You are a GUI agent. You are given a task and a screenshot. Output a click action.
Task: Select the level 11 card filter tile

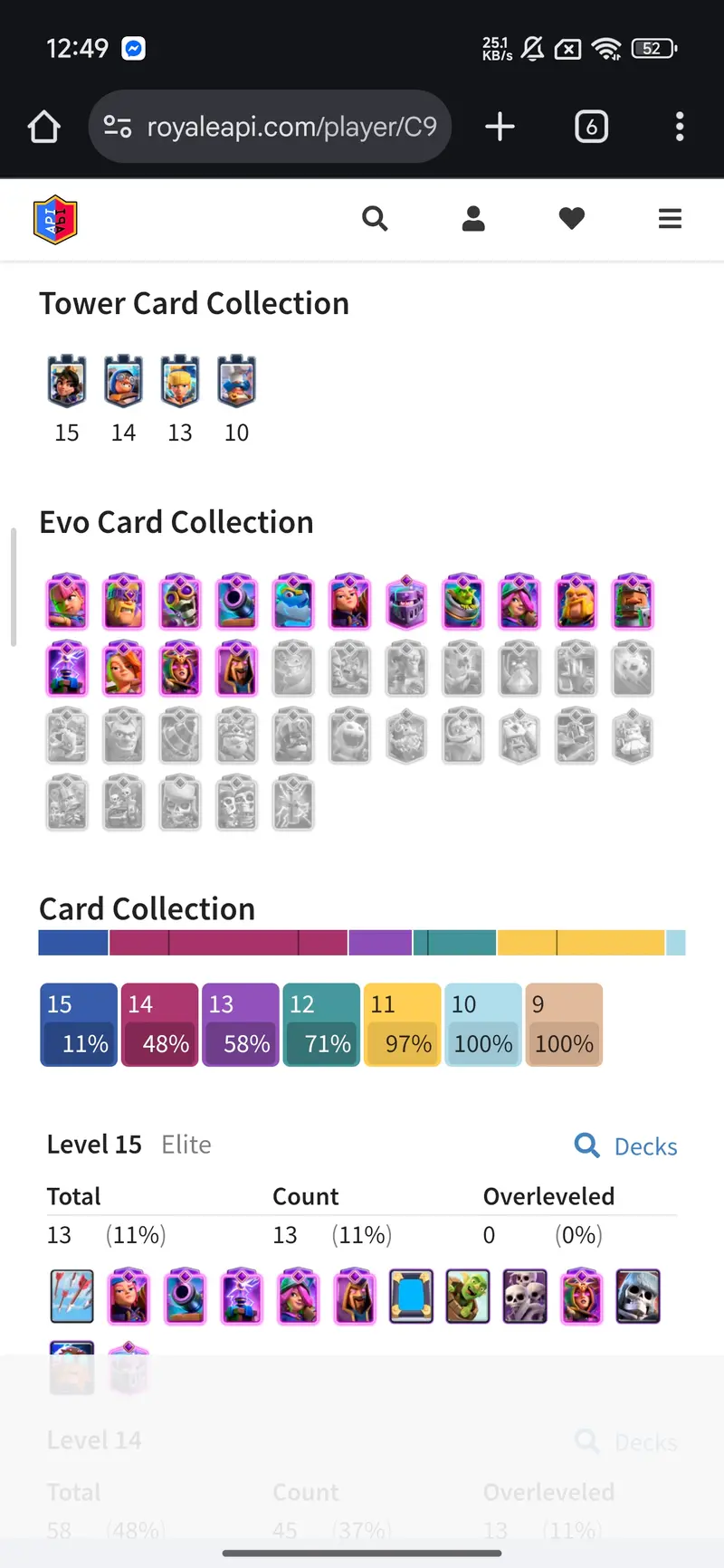point(402,1024)
